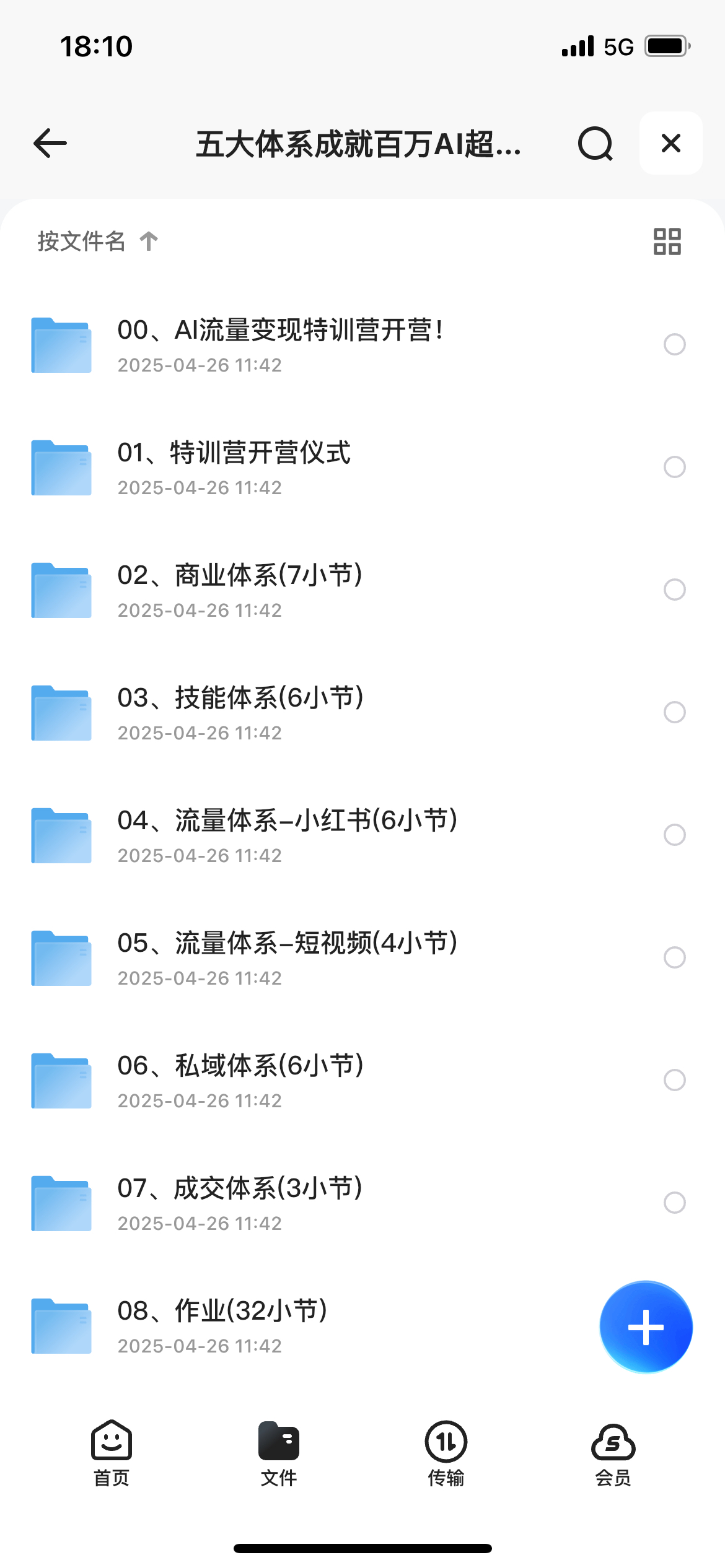Viewport: 725px width, 1568px height.
Task: Open folder 00、AI流量变现特训营开营!
Action: 279,344
